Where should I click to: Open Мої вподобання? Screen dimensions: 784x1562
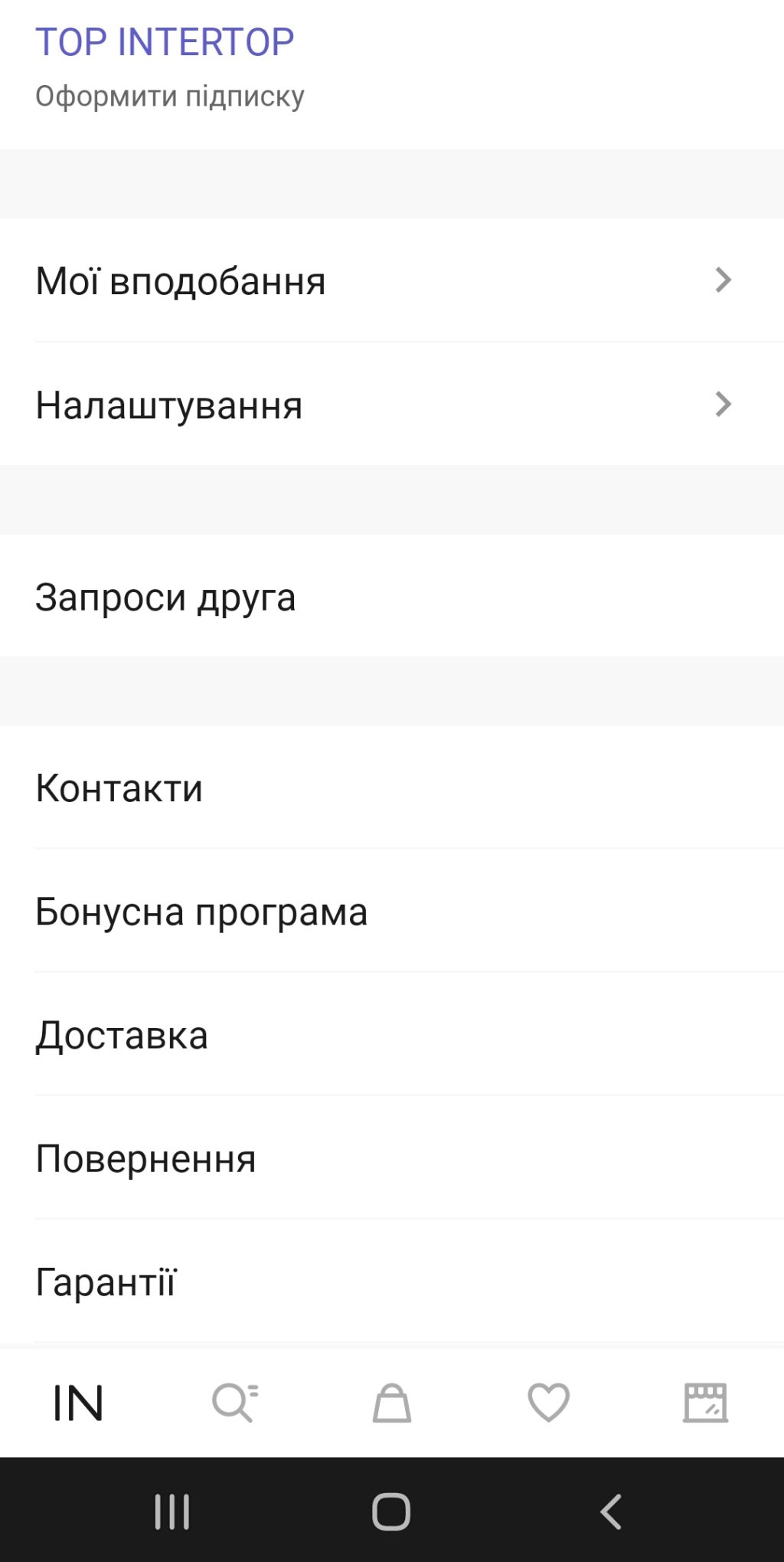coord(383,281)
